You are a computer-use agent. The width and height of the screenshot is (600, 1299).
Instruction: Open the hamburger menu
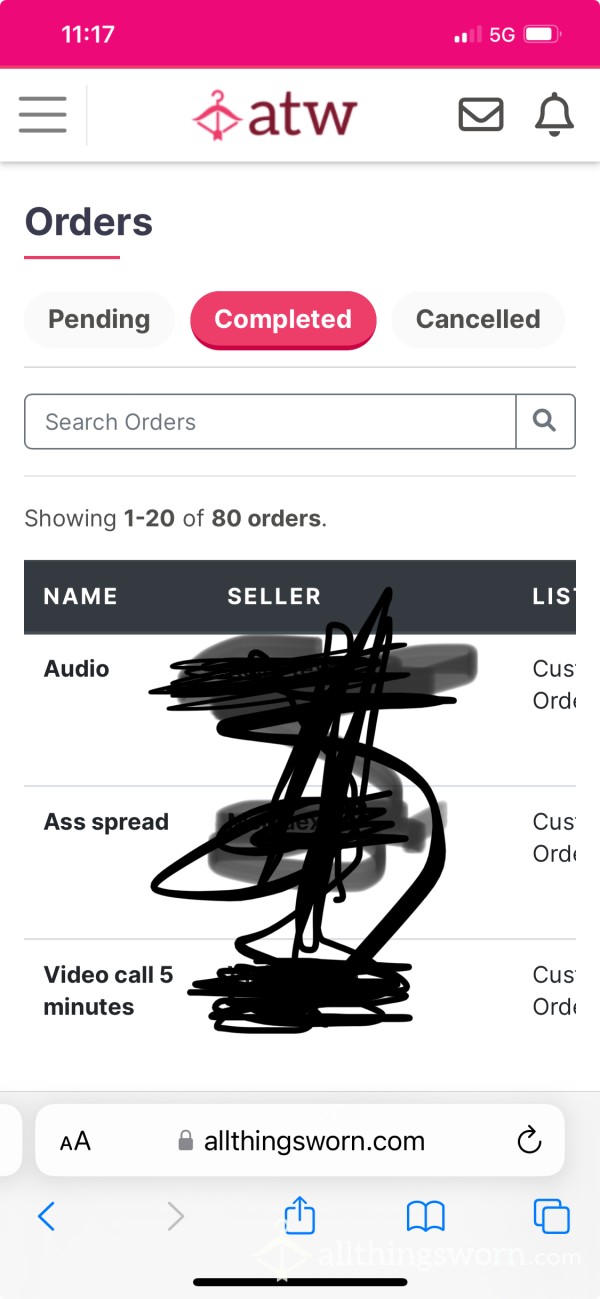click(x=43, y=115)
